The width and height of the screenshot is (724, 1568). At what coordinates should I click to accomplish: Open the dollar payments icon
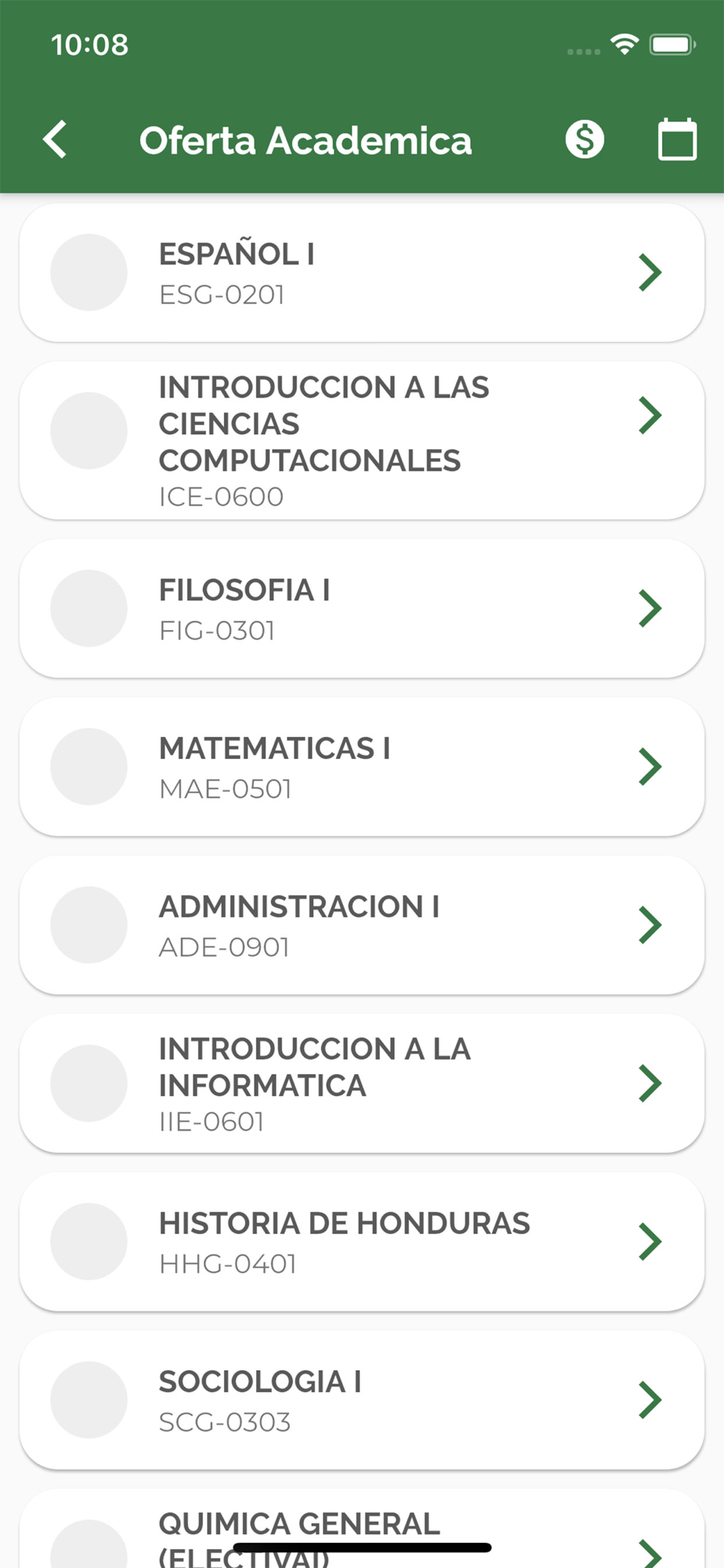pyautogui.click(x=585, y=140)
